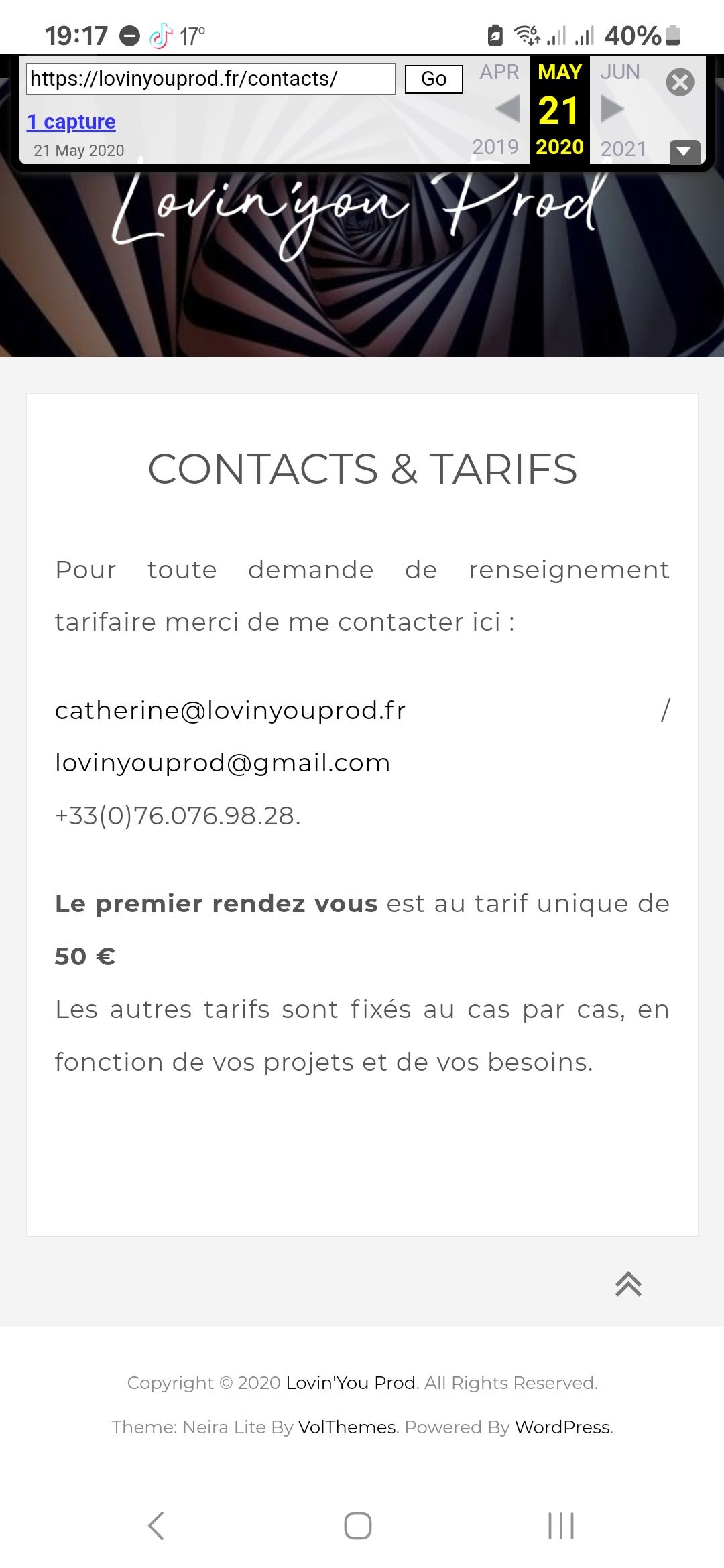The image size is (724, 1568).
Task: Go back with the system back button
Action: [x=156, y=1526]
